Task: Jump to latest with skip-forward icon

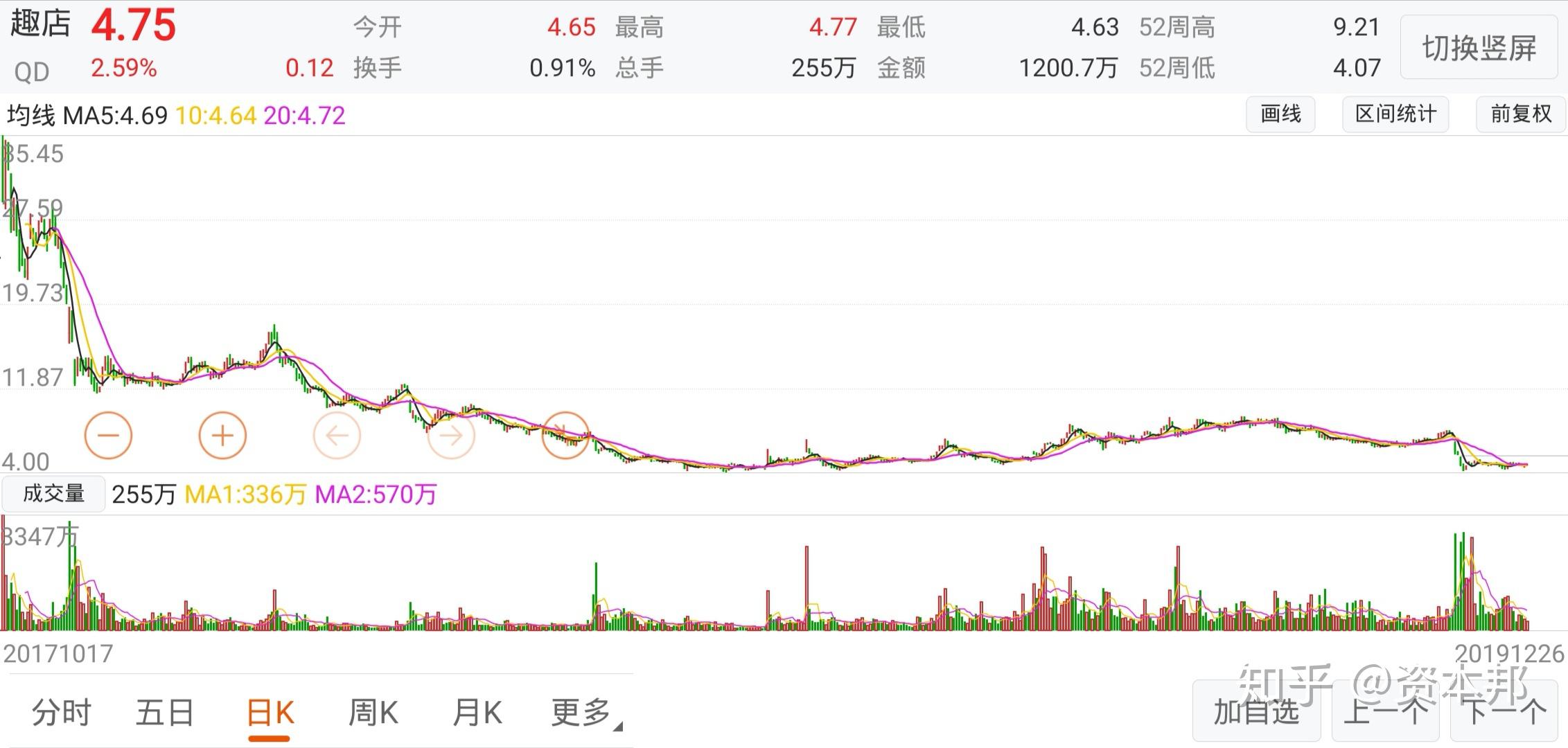Action: (565, 436)
